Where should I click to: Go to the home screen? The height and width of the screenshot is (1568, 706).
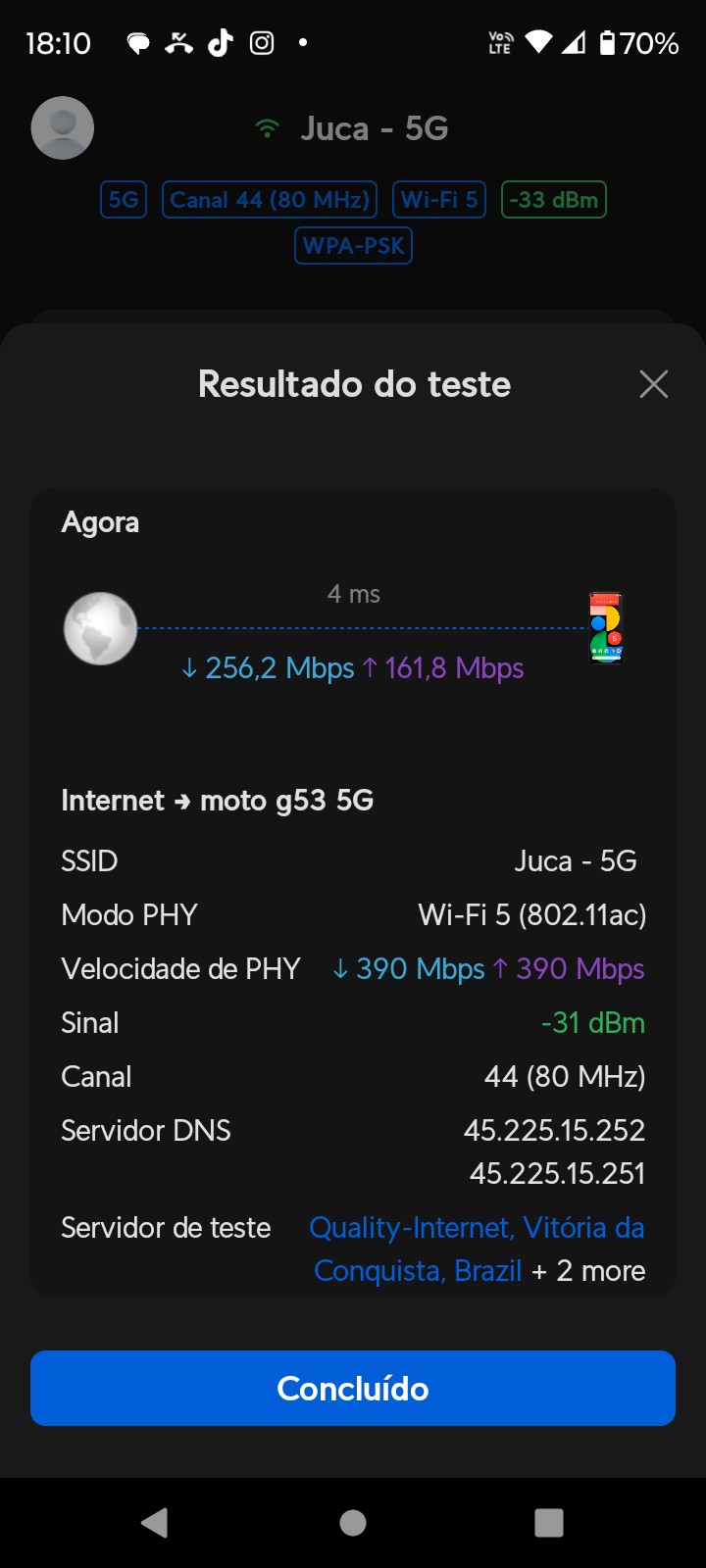pos(353,1522)
